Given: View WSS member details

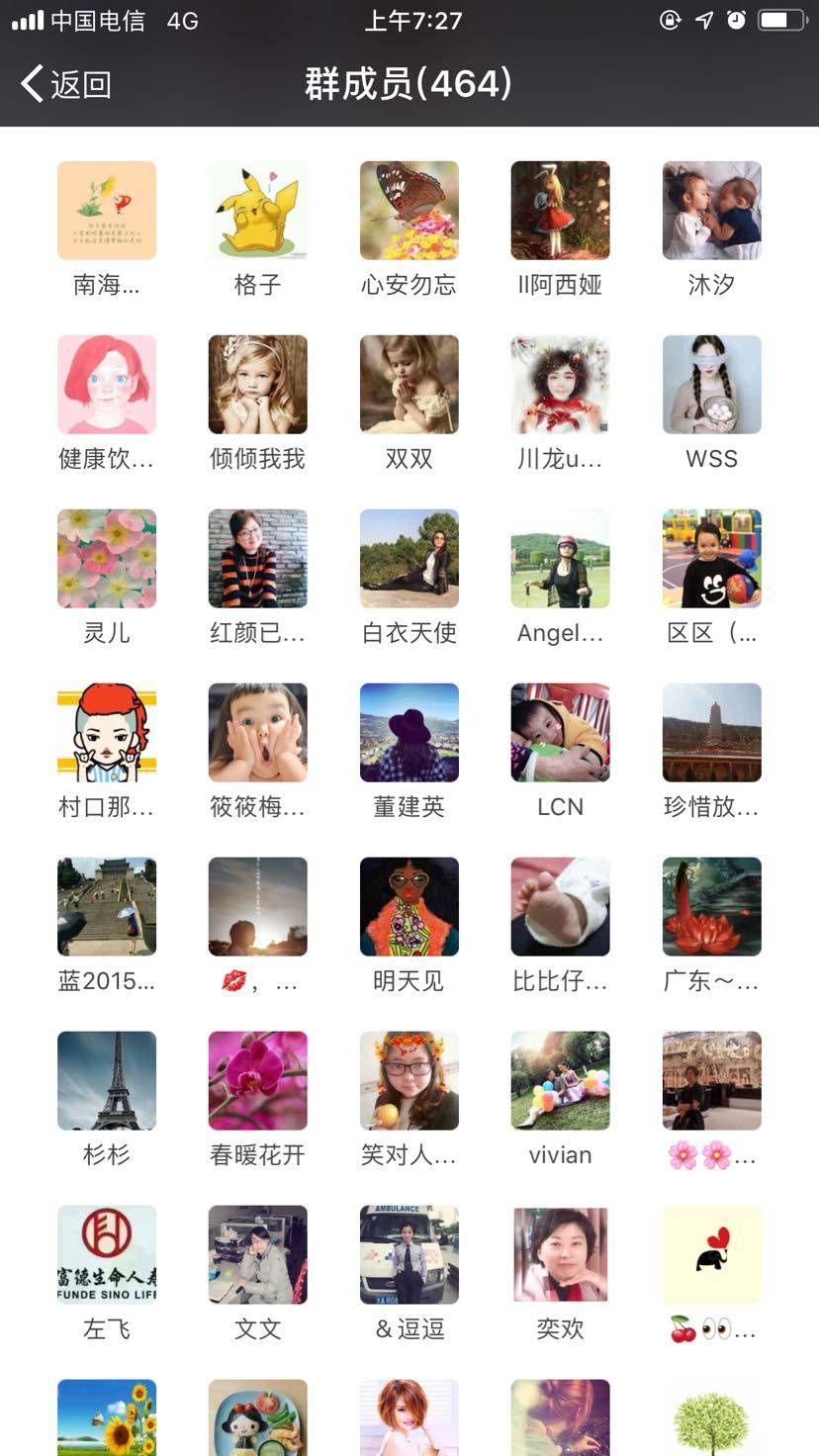Looking at the screenshot, I should 711,385.
